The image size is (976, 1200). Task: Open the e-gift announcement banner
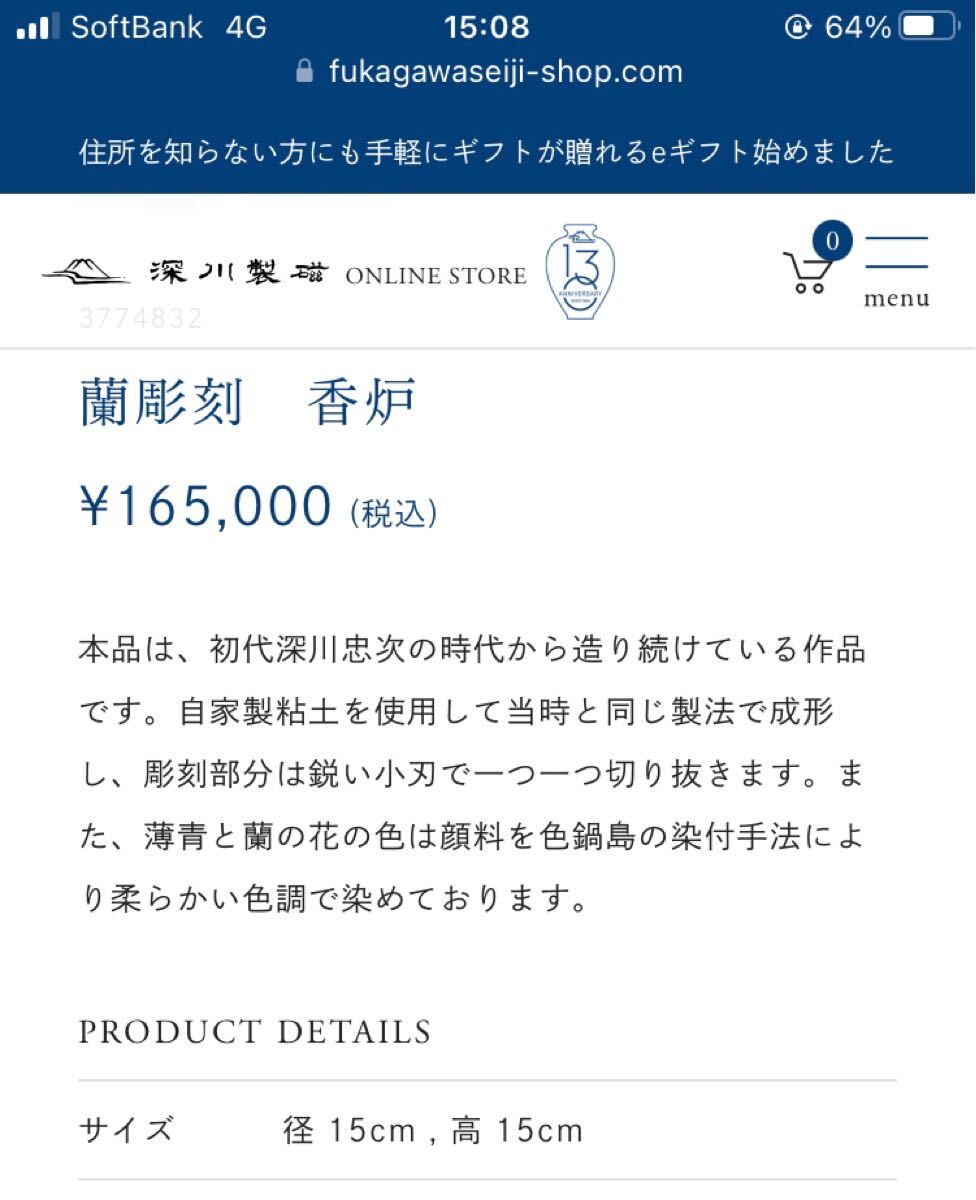pyautogui.click(x=487, y=152)
